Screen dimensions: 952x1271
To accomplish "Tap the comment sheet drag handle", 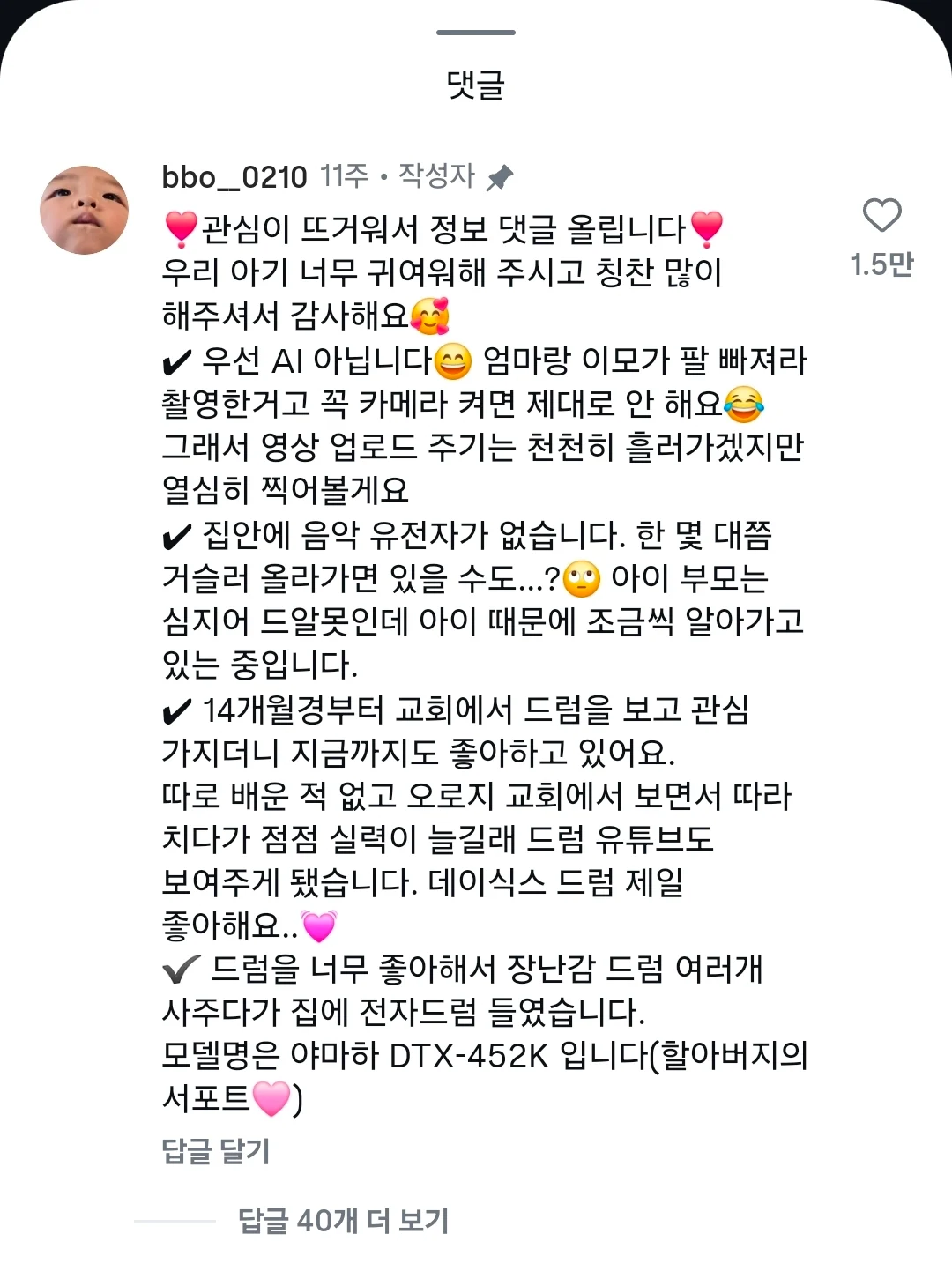I will 476,33.
